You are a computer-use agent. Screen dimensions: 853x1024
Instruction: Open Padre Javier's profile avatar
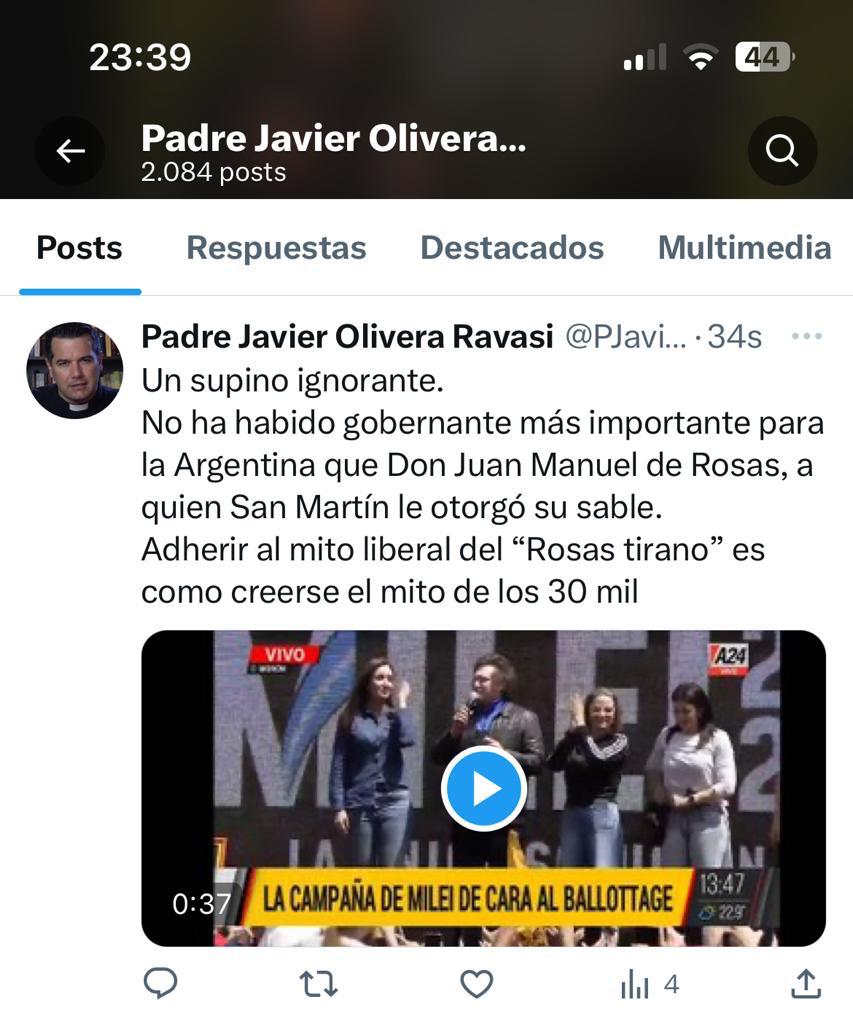click(x=74, y=370)
